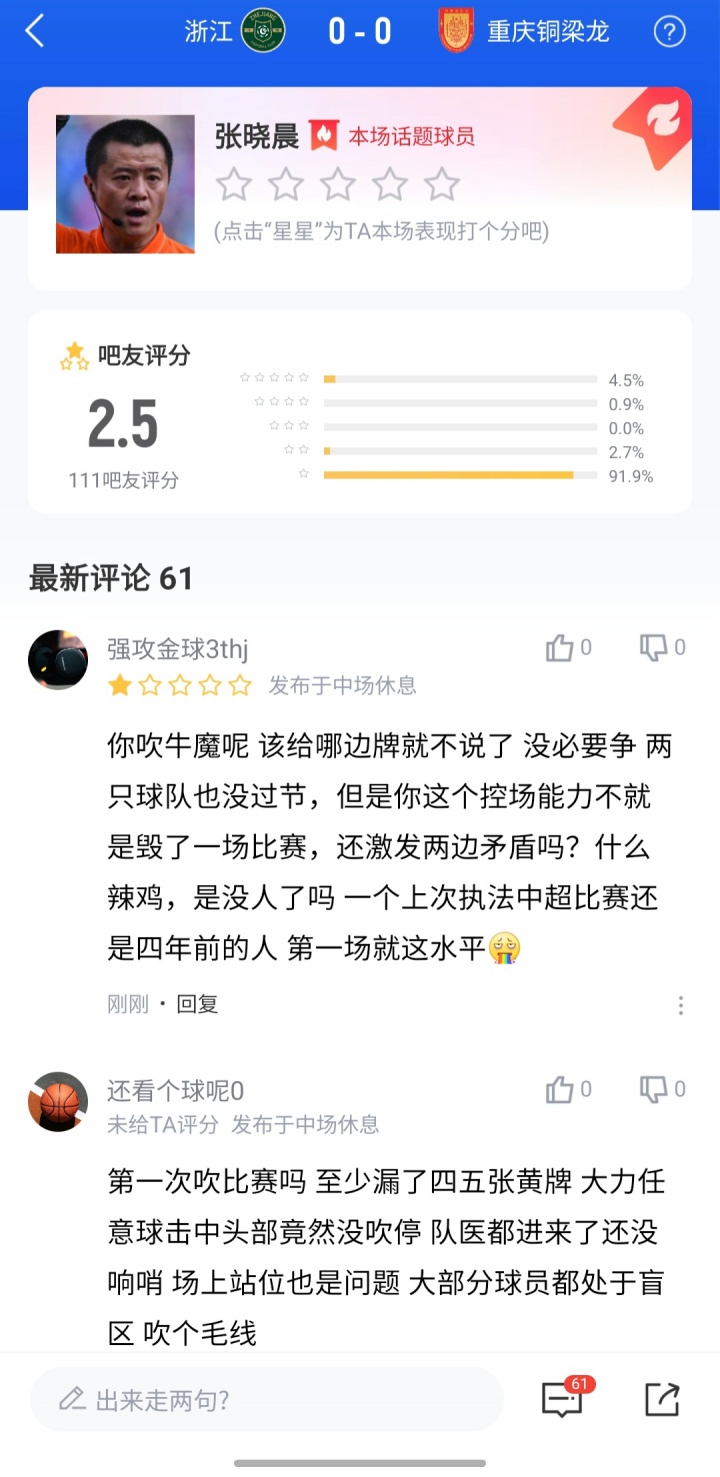Screen dimensions: 720x1477
Task: Rate 张晓晨 five stars
Action: (441, 184)
